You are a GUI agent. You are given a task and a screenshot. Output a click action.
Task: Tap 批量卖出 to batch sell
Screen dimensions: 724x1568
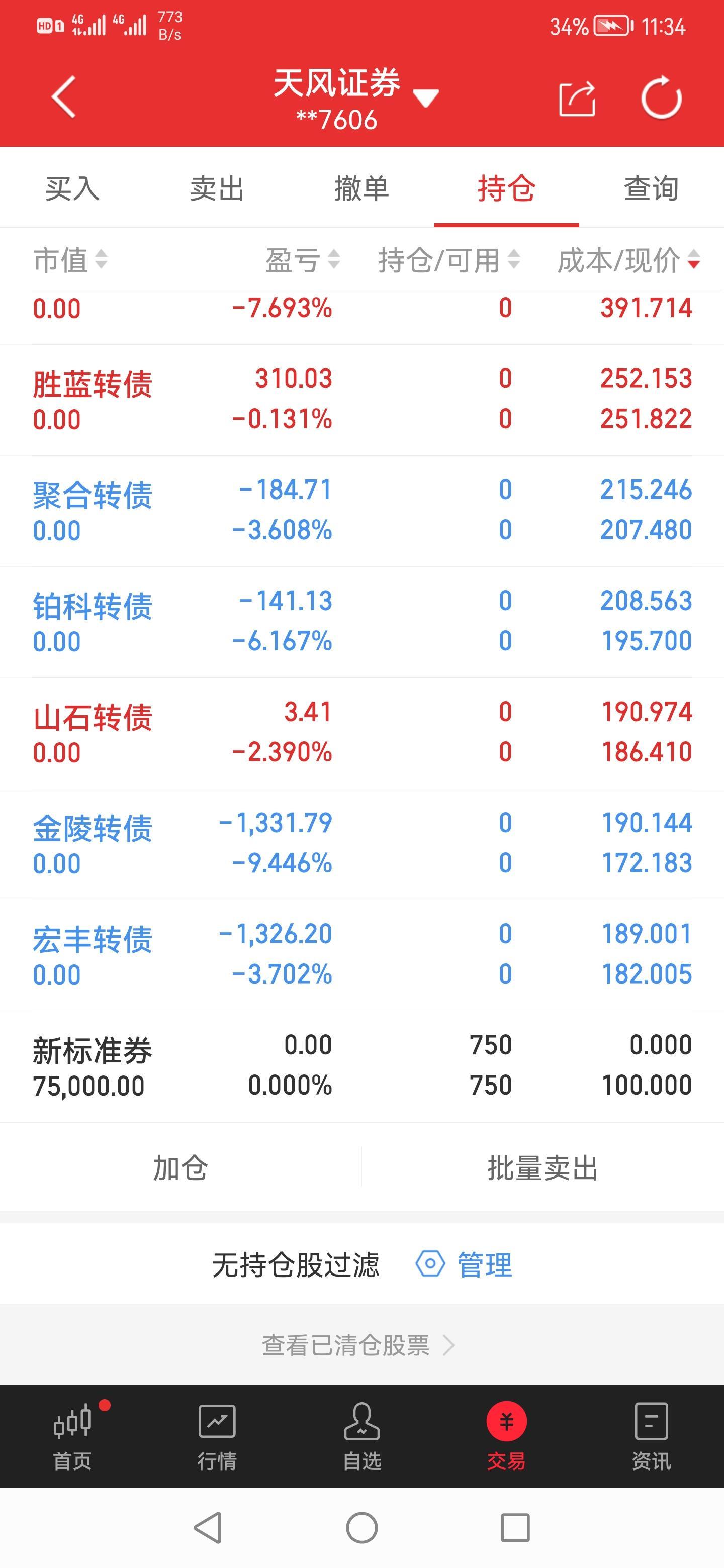(542, 1167)
